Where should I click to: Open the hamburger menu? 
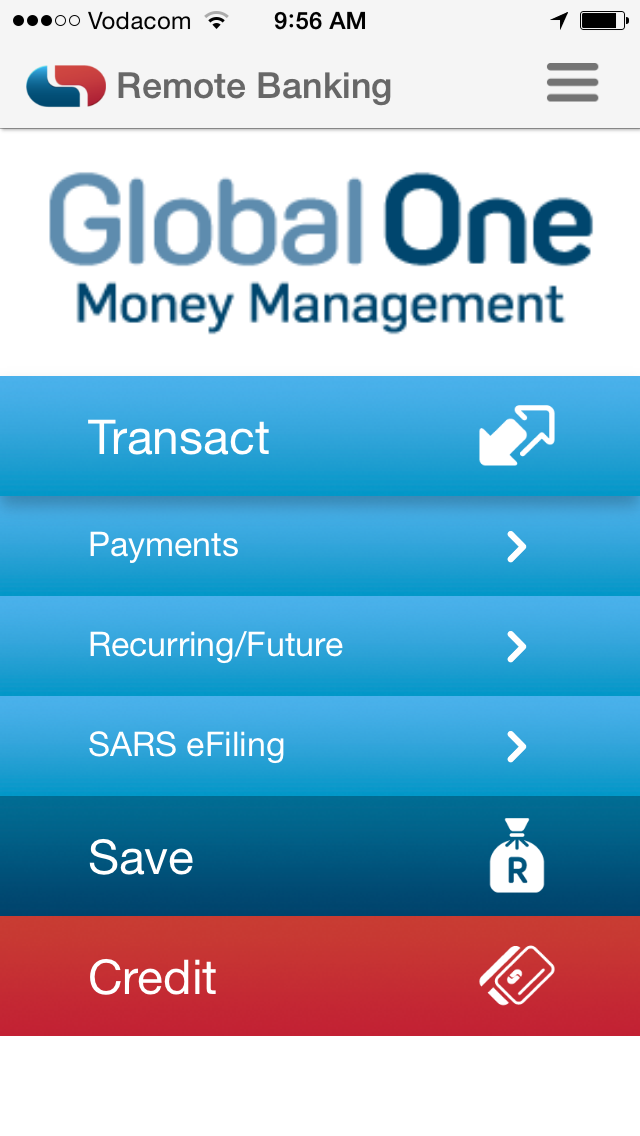tap(573, 83)
